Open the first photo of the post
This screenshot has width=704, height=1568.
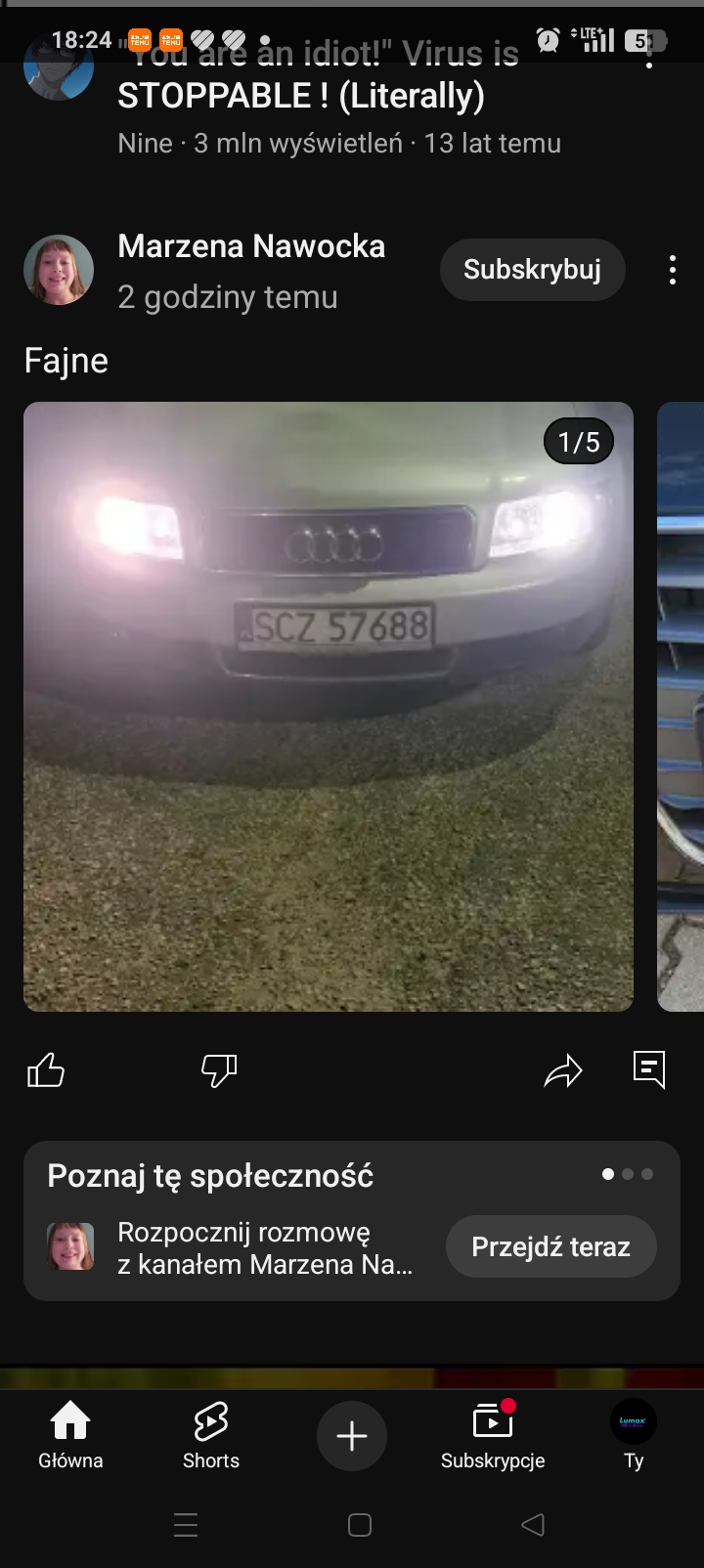coord(328,706)
